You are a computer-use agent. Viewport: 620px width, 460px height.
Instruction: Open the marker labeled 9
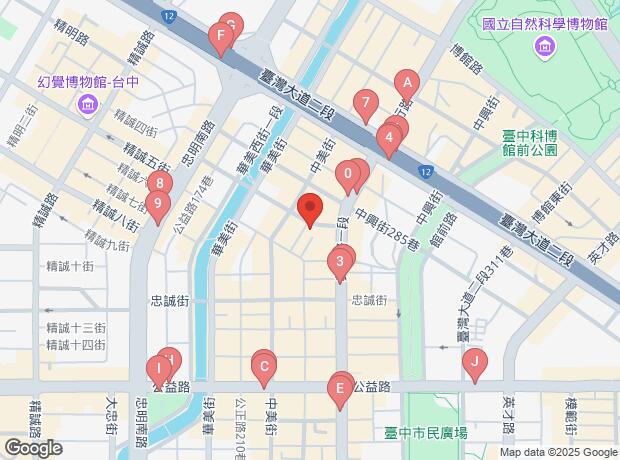(x=157, y=204)
